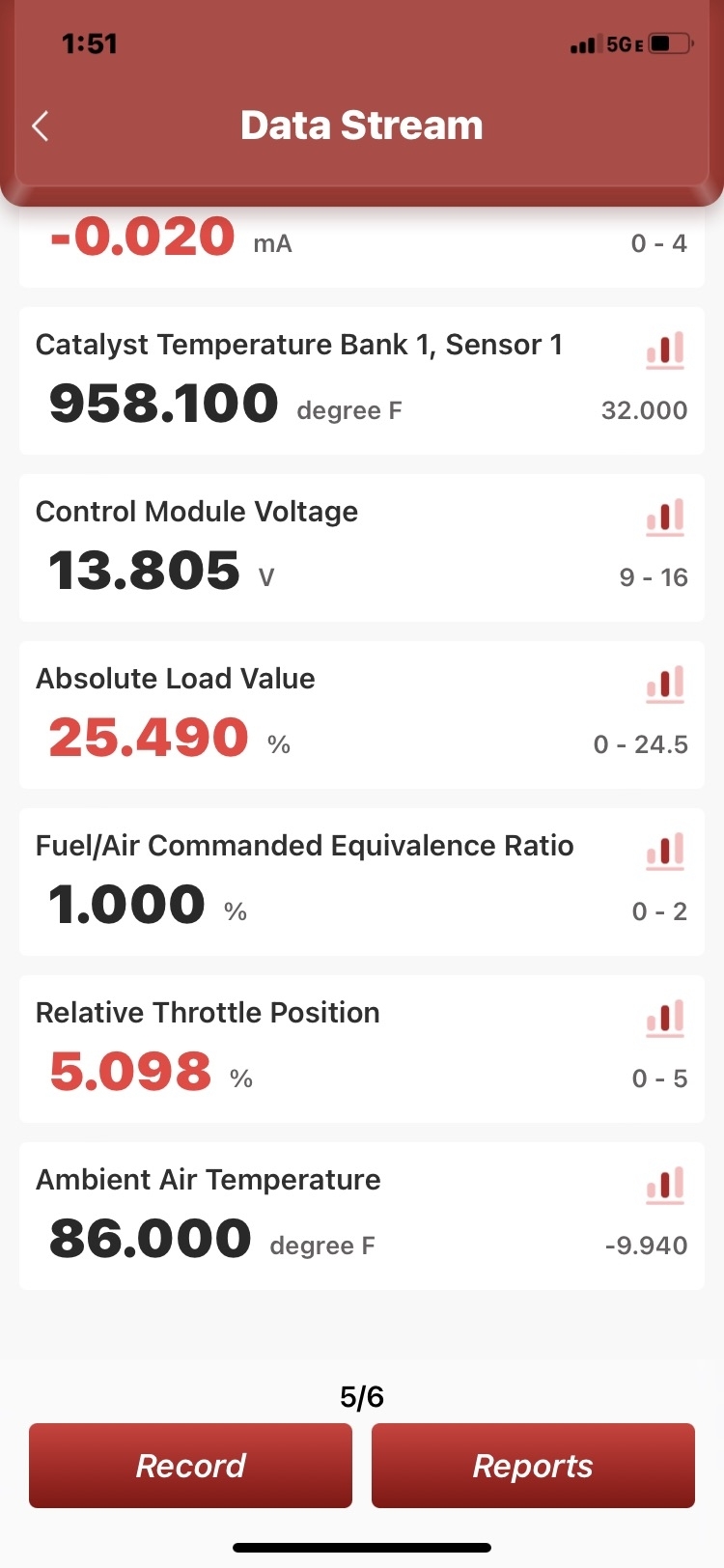Open Reports
Screen dimensions: 724x1568
click(533, 1465)
